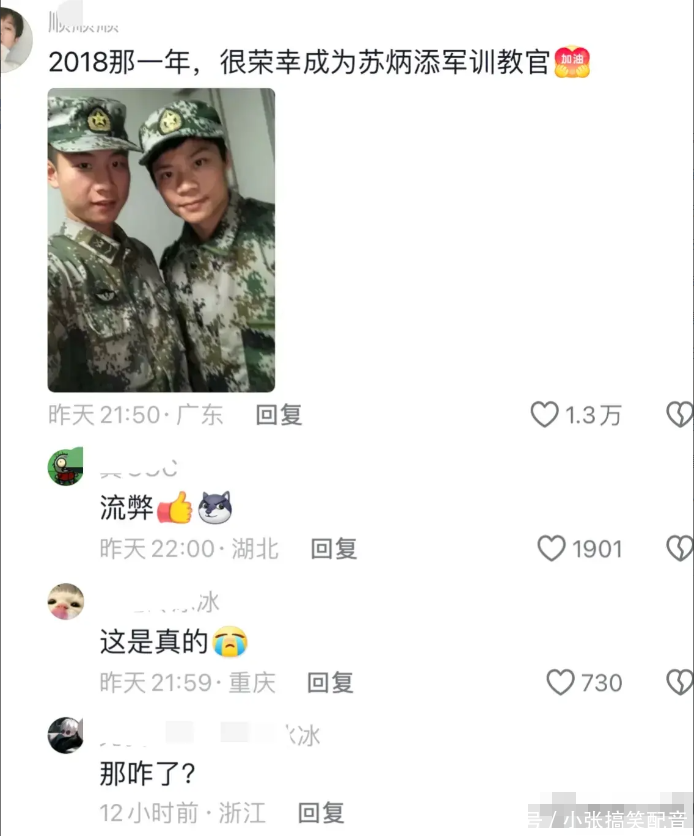Screen dimensions: 694x836
Task: Like the 这是真的 comment
Action: coord(561,683)
